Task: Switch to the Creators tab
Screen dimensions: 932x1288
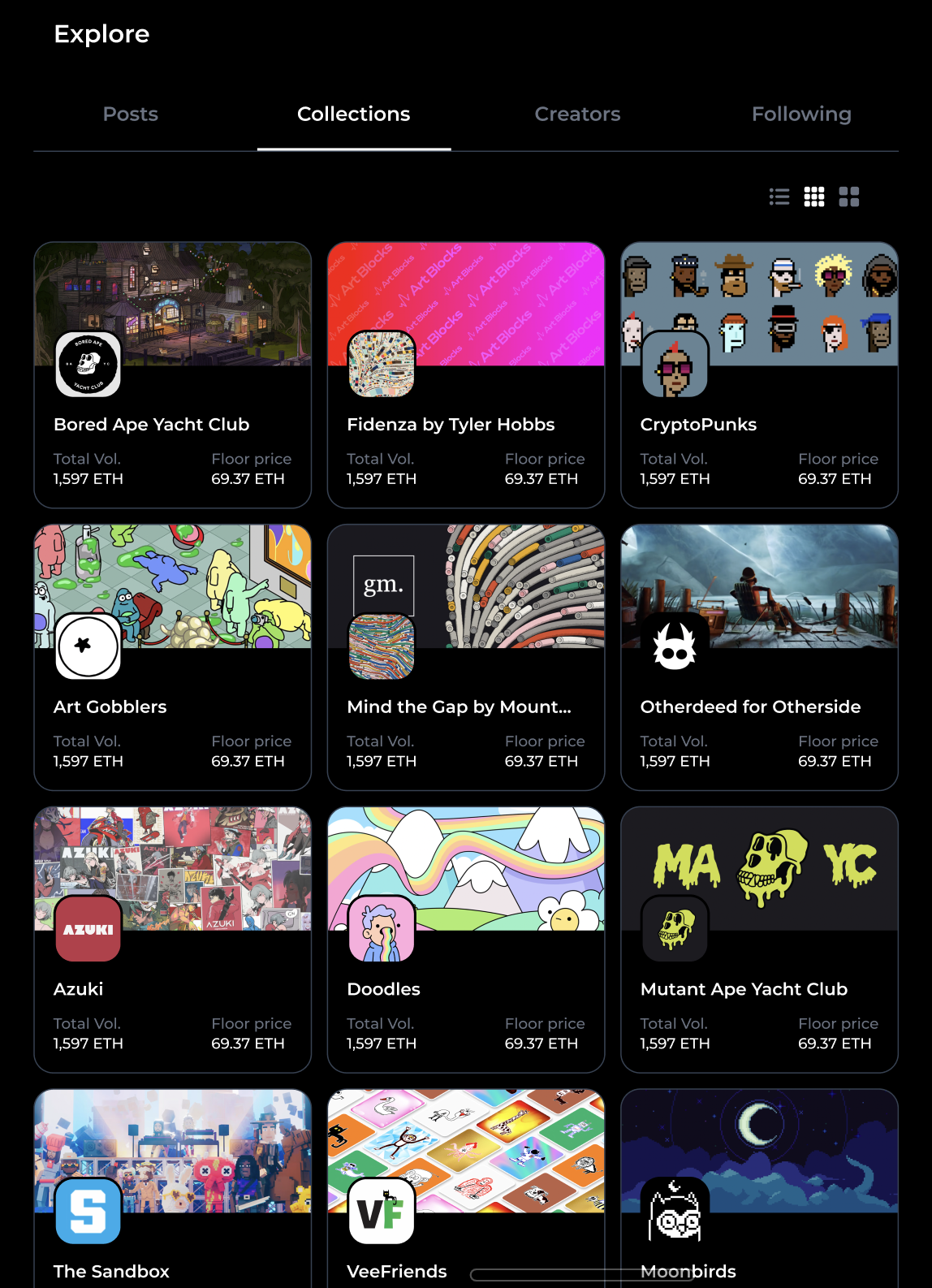Action: (577, 115)
